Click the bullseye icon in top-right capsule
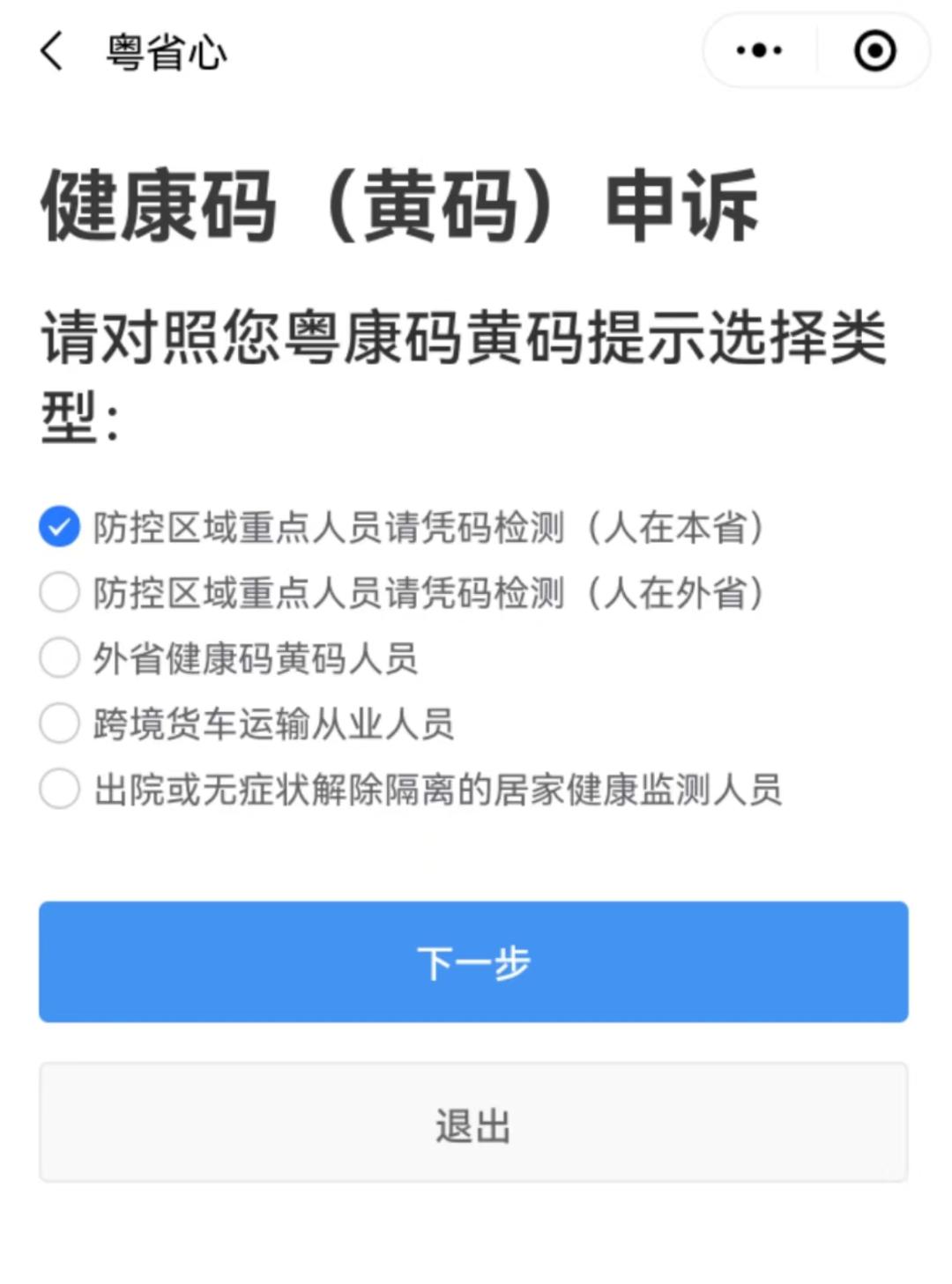Viewport: 952px width, 1284px height. [873, 51]
